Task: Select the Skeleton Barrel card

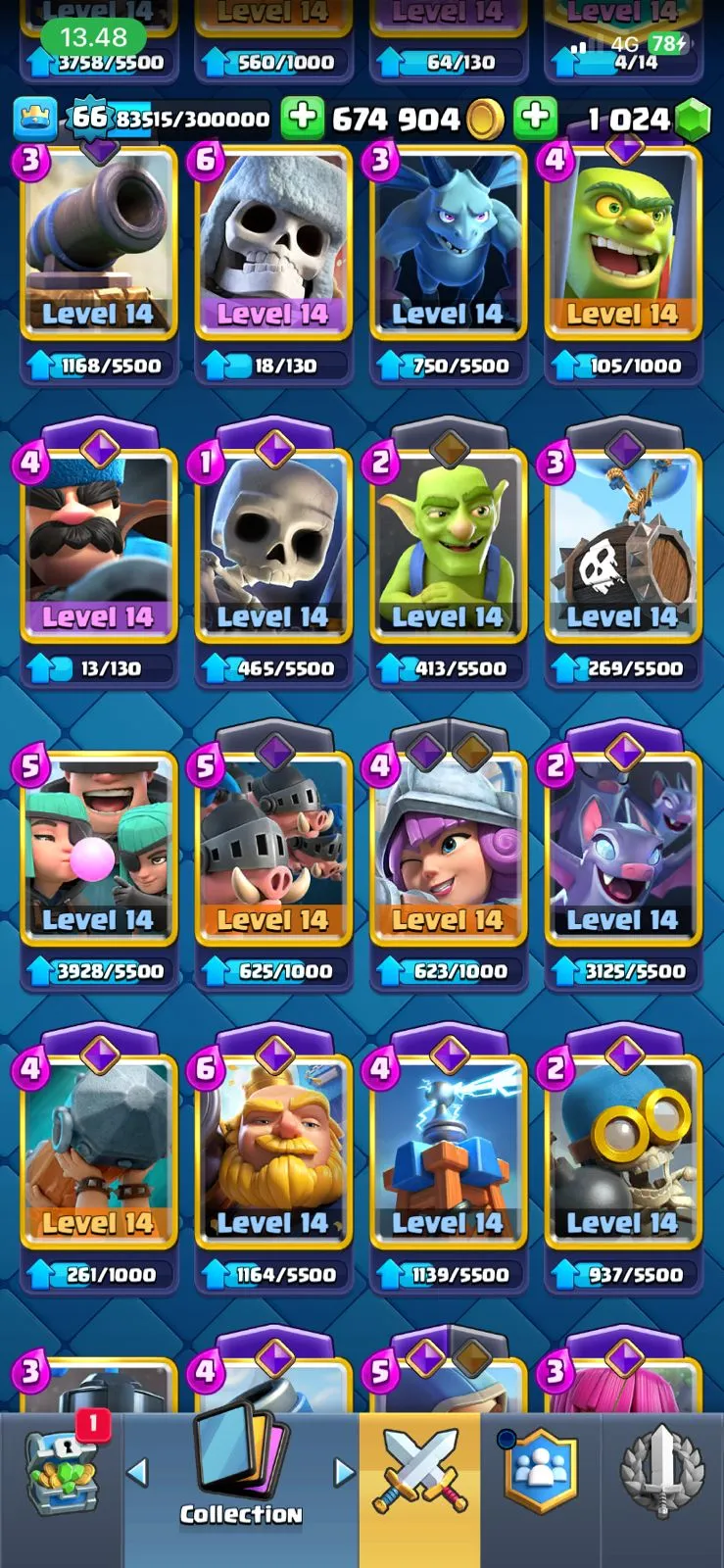Action: coord(623,549)
